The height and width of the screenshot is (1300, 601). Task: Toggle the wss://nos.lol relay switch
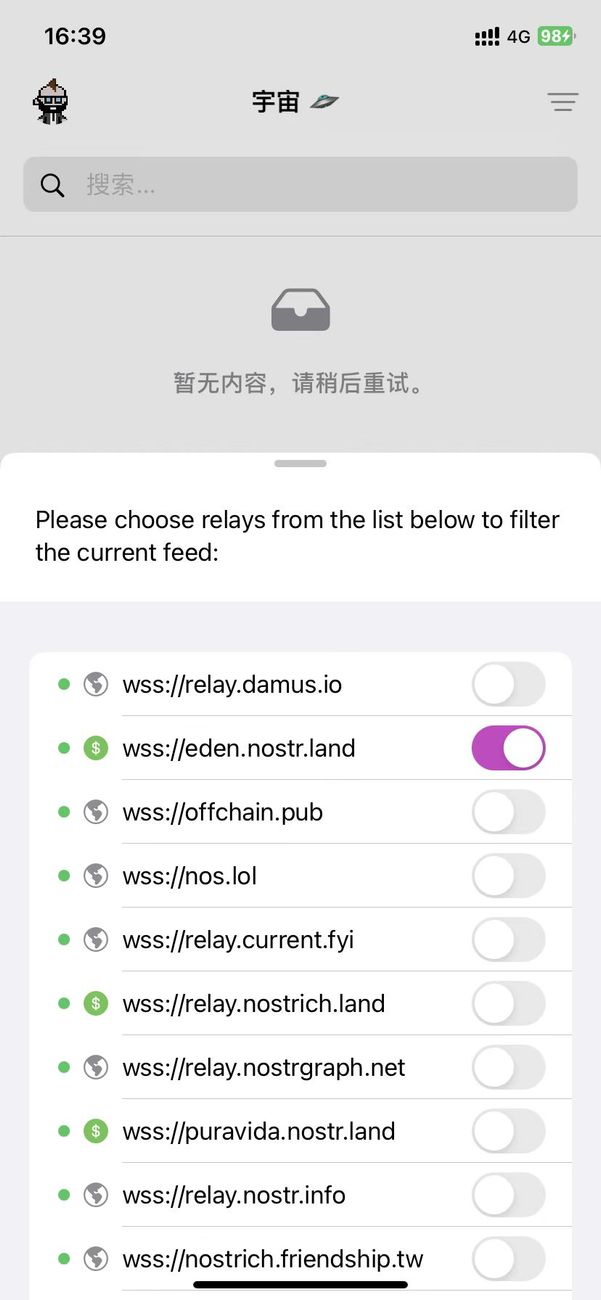point(508,876)
